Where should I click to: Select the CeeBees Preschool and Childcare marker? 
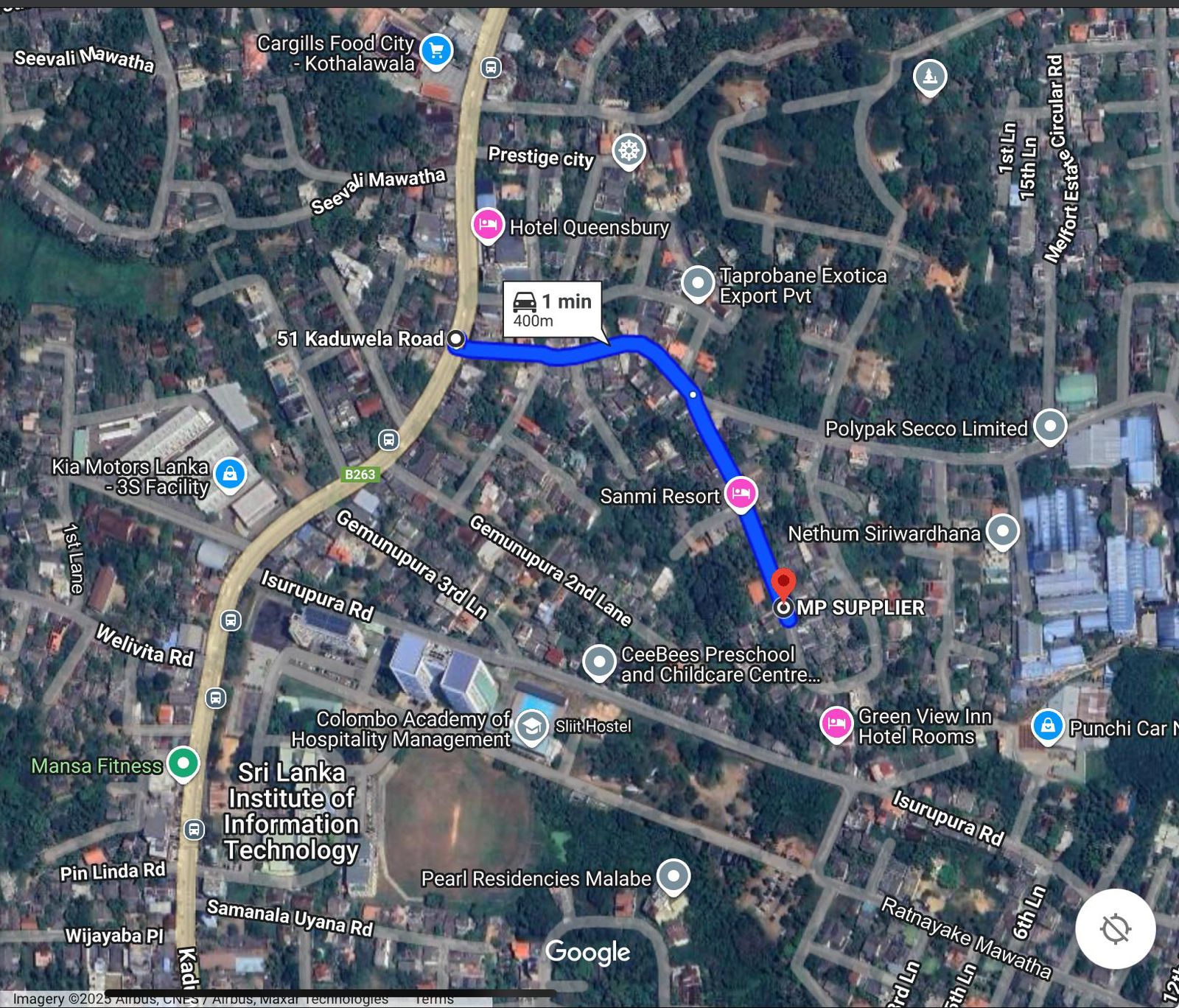point(599,661)
